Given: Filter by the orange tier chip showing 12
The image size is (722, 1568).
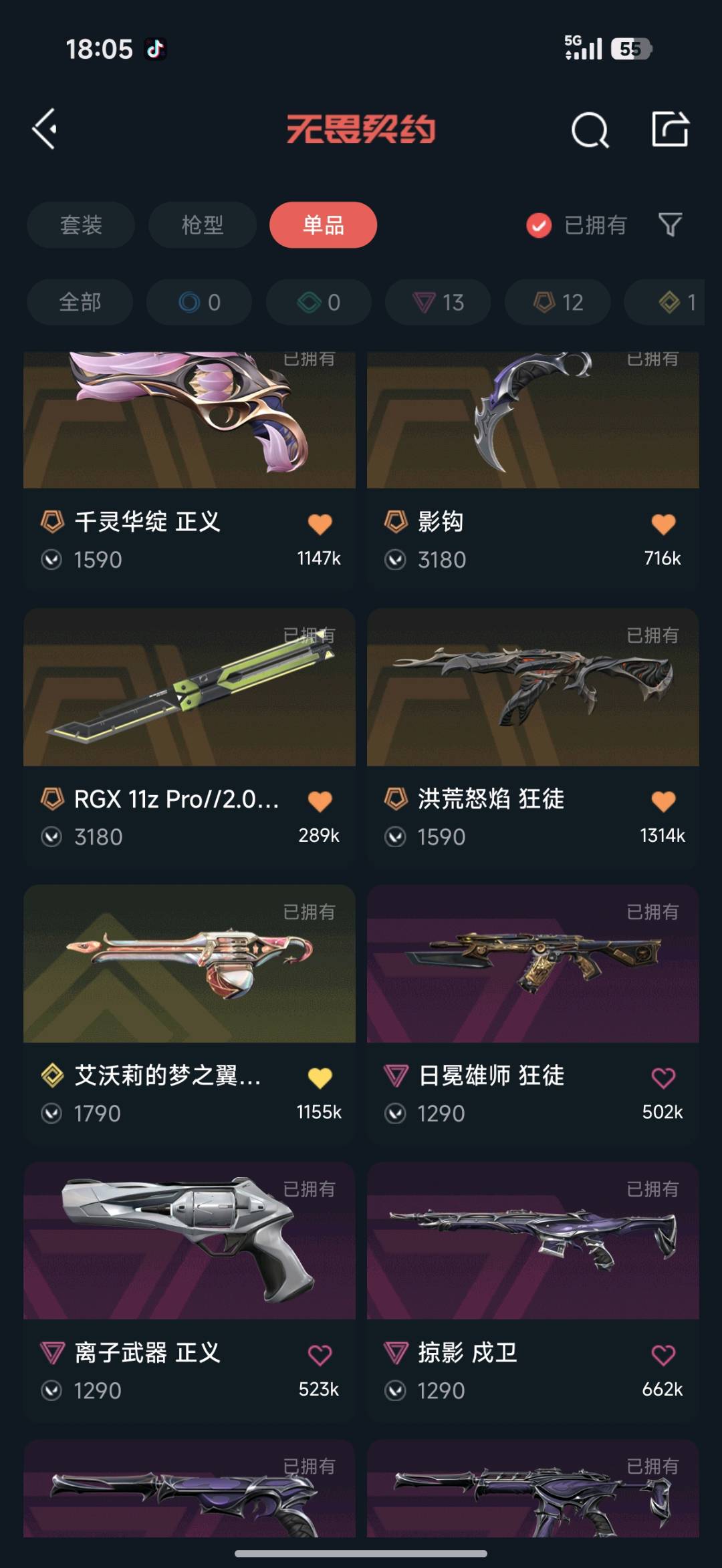Looking at the screenshot, I should point(558,303).
